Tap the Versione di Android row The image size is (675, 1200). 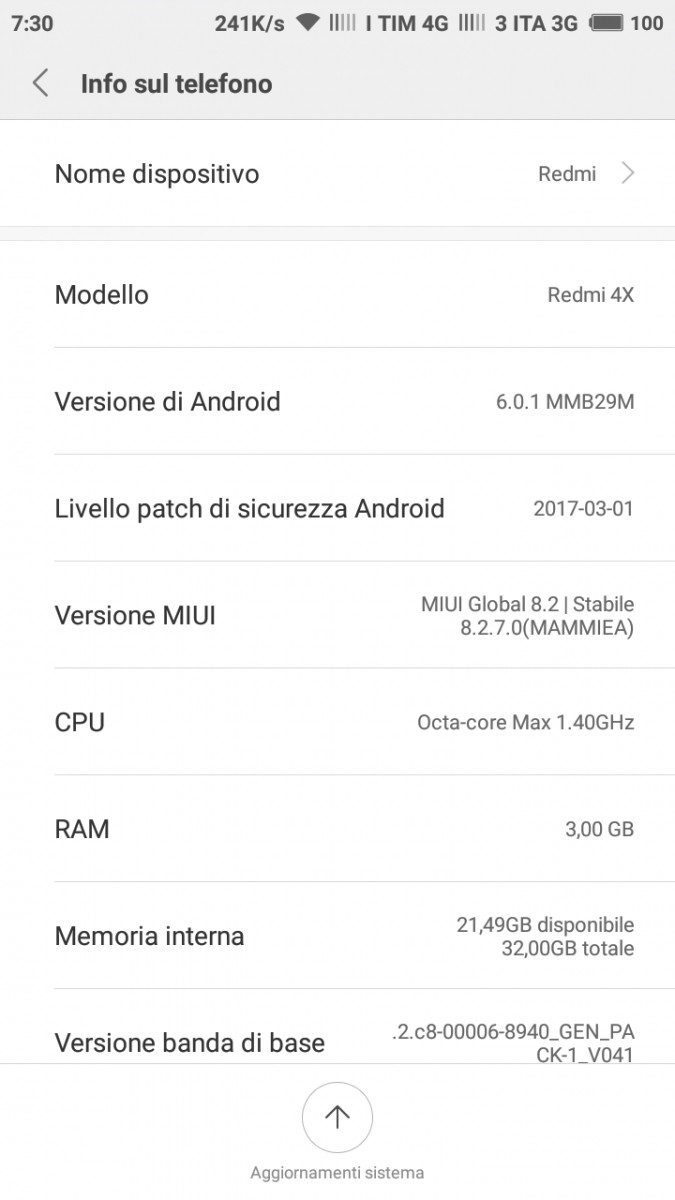337,401
